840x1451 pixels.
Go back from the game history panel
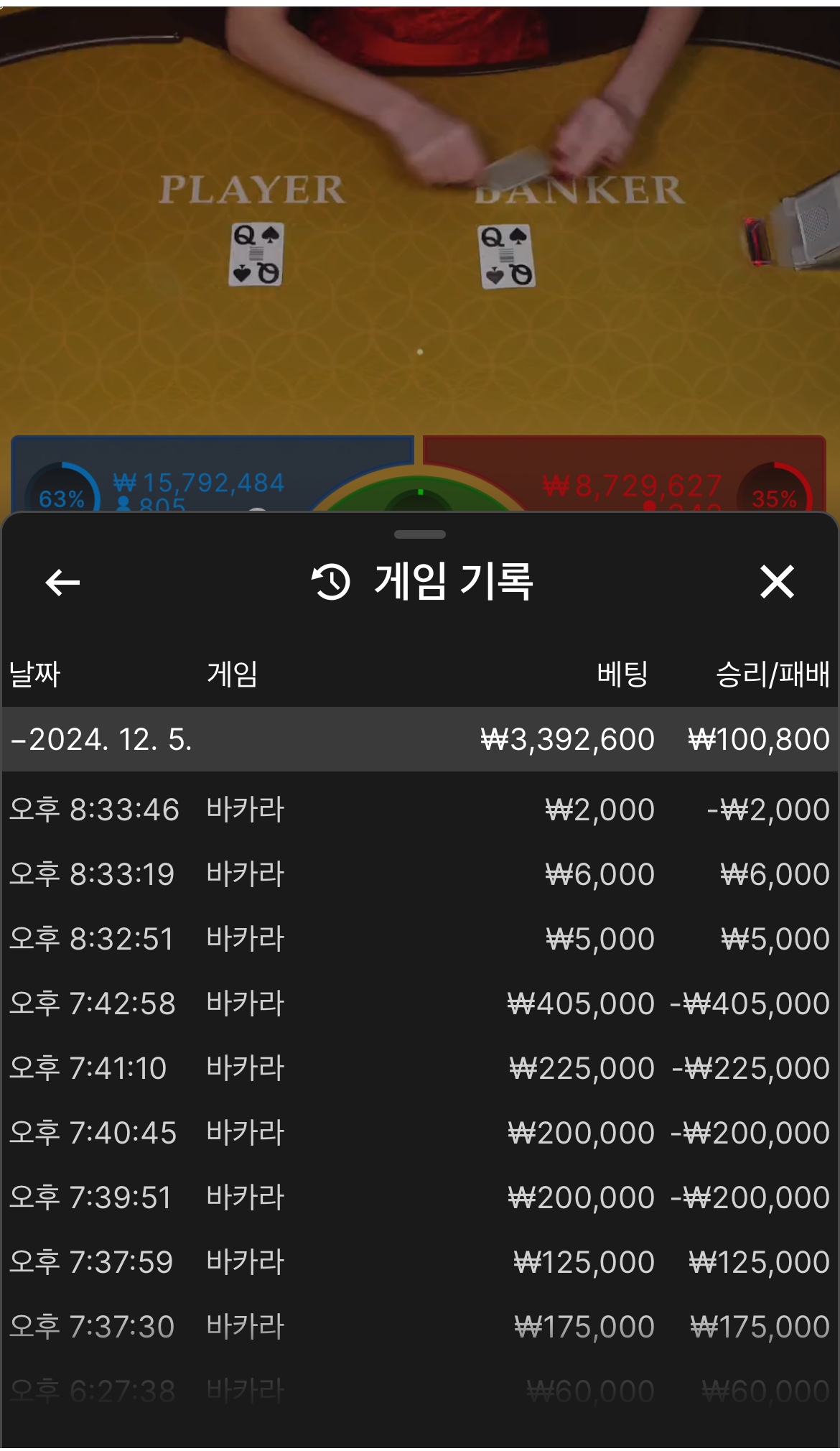[62, 582]
